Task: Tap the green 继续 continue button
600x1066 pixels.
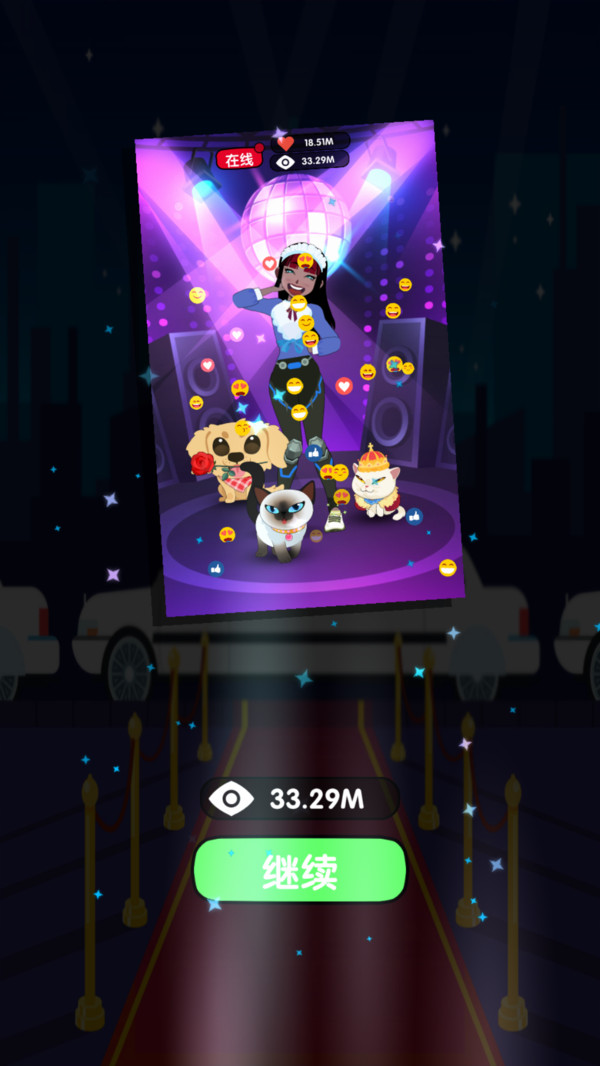Action: click(x=300, y=870)
